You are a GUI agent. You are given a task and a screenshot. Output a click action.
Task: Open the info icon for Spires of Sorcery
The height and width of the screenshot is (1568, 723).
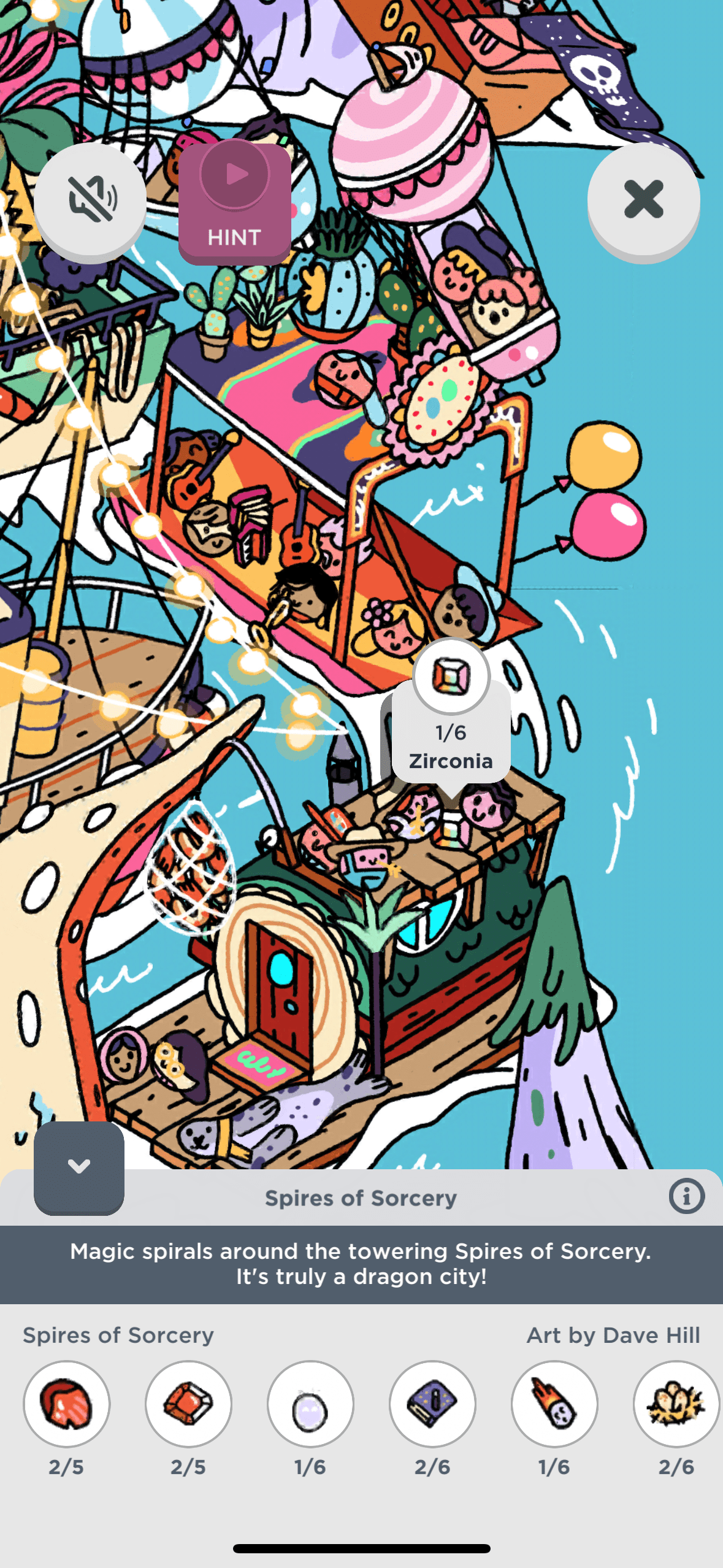coord(686,1196)
